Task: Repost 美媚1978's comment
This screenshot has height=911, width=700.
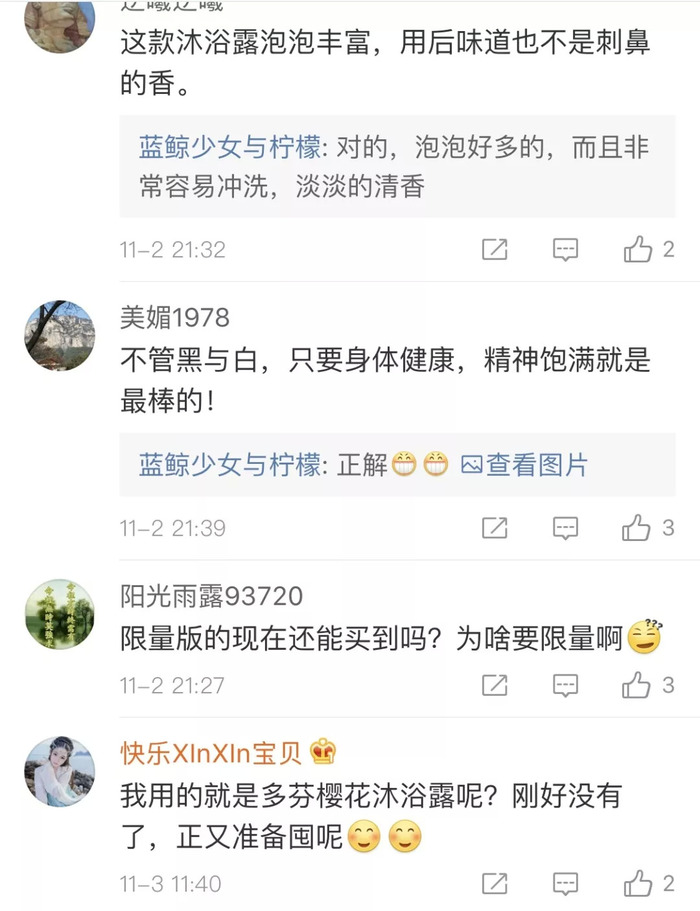Action: (x=494, y=527)
